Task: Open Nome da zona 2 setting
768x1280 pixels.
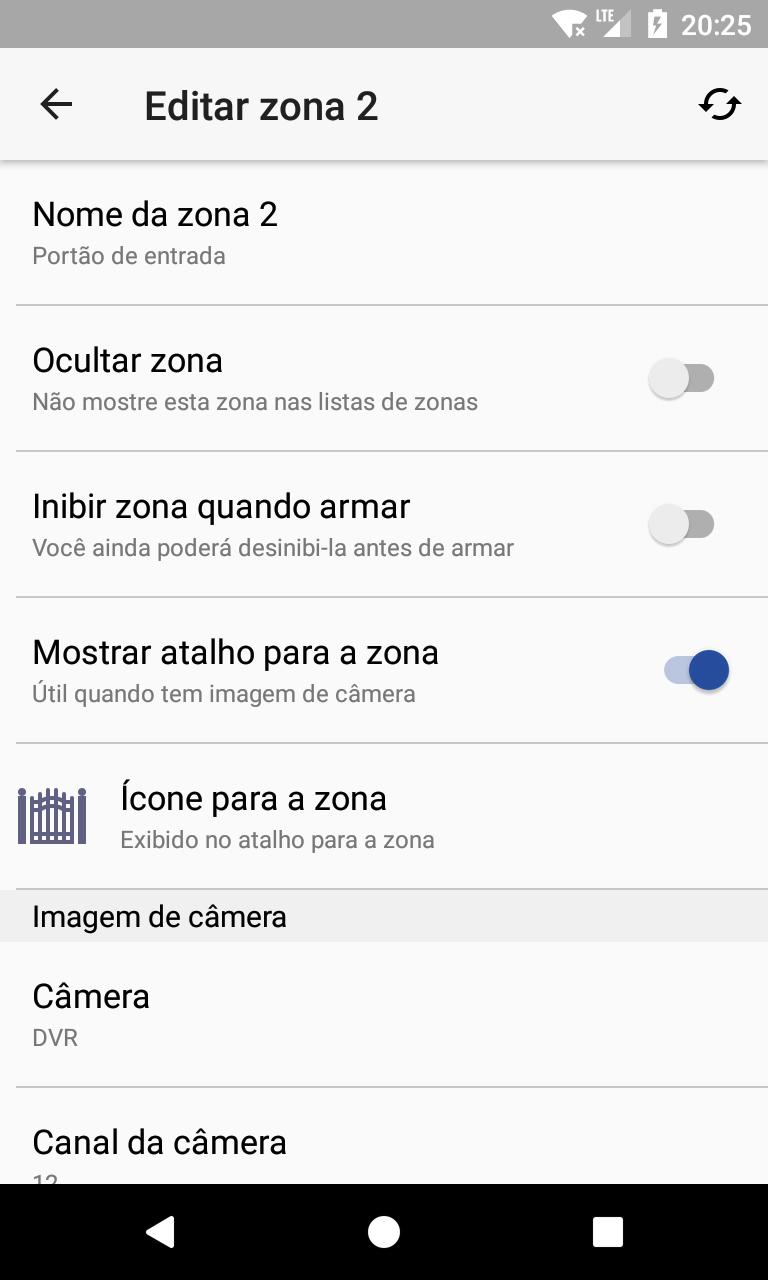Action: click(384, 233)
